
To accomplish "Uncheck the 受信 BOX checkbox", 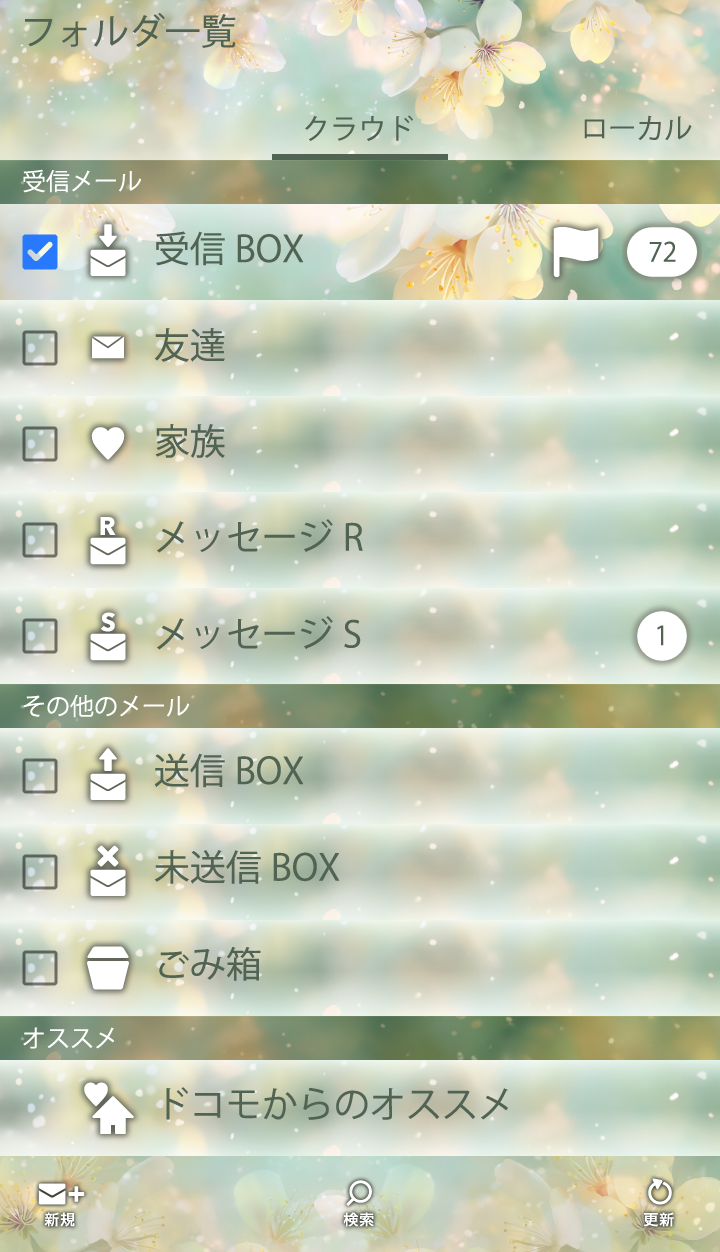I will coord(40,252).
